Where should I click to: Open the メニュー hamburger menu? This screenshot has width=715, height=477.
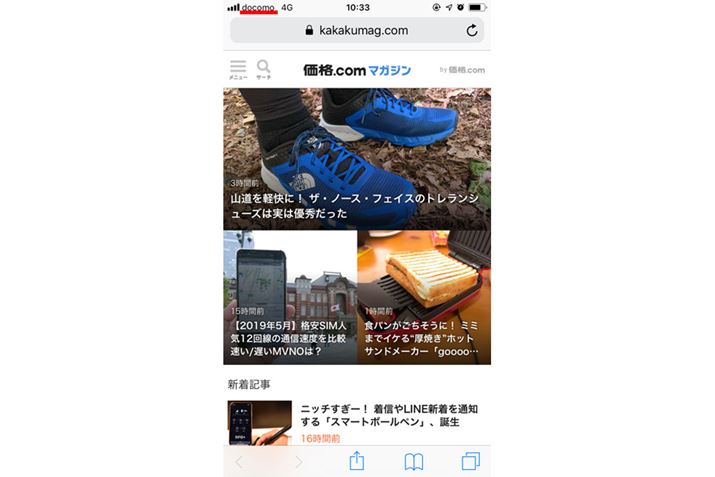click(x=238, y=69)
